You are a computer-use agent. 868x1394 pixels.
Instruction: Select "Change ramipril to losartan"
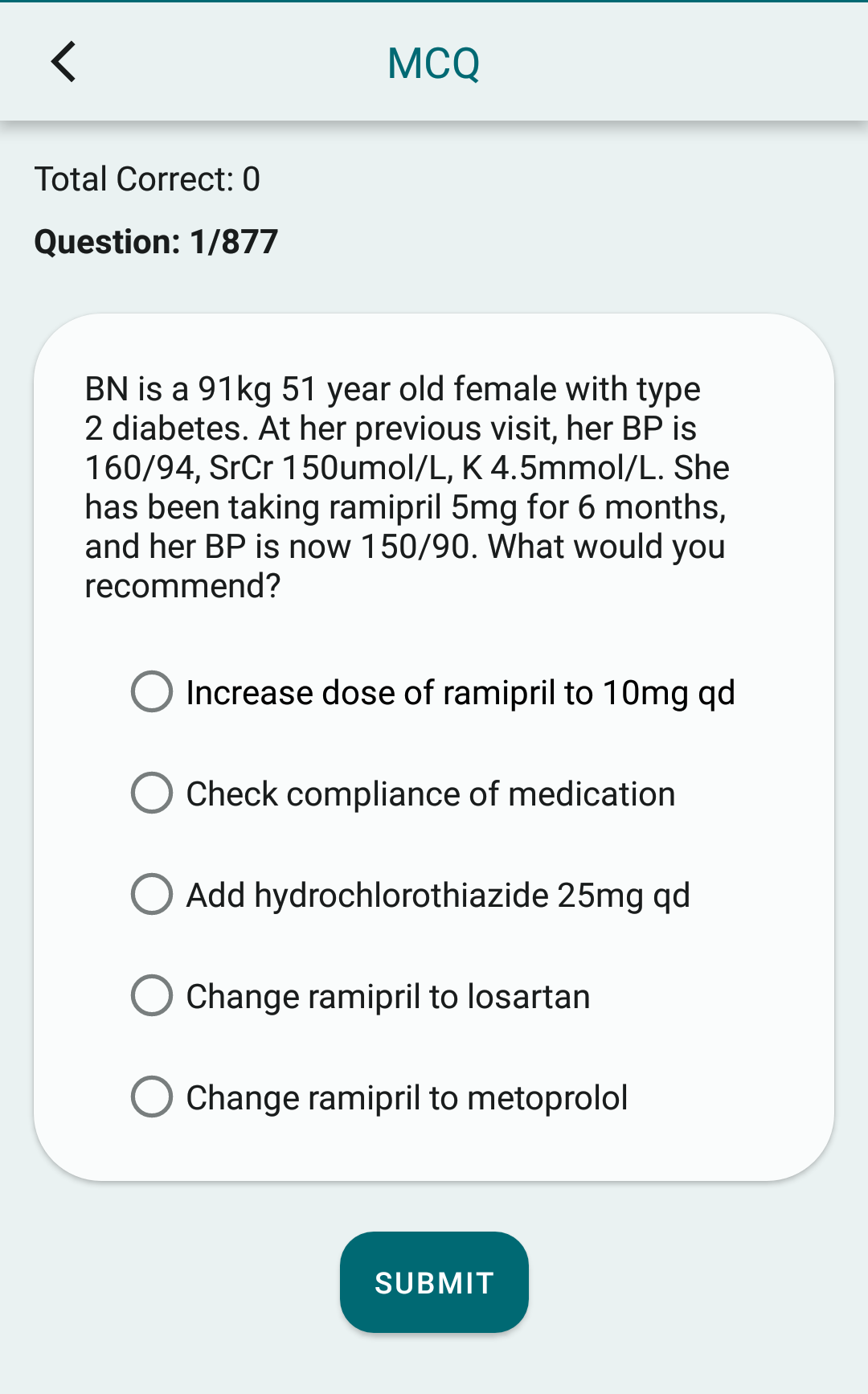387,996
